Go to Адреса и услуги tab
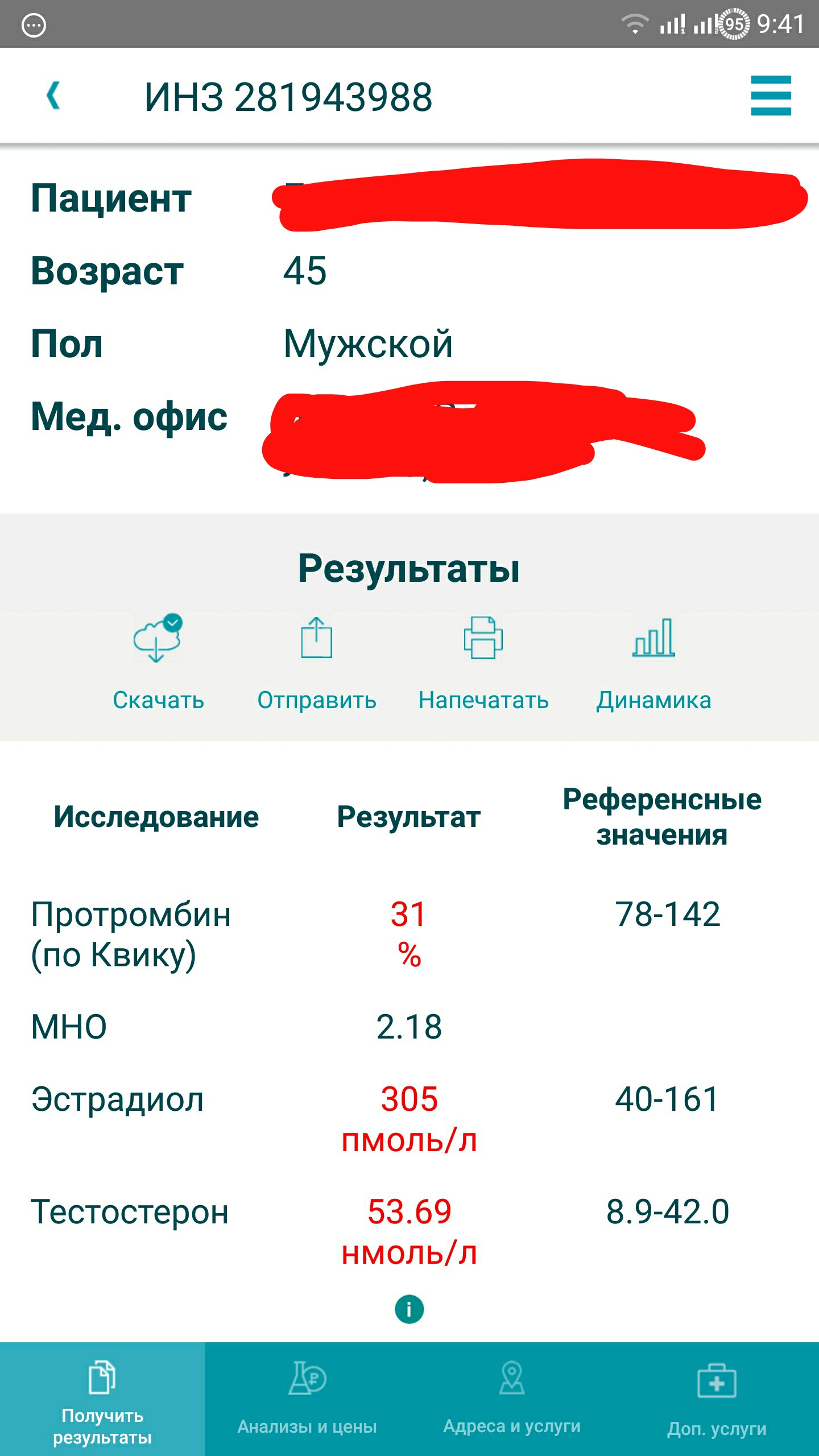Screen dimensions: 819x1456 [x=512, y=1400]
